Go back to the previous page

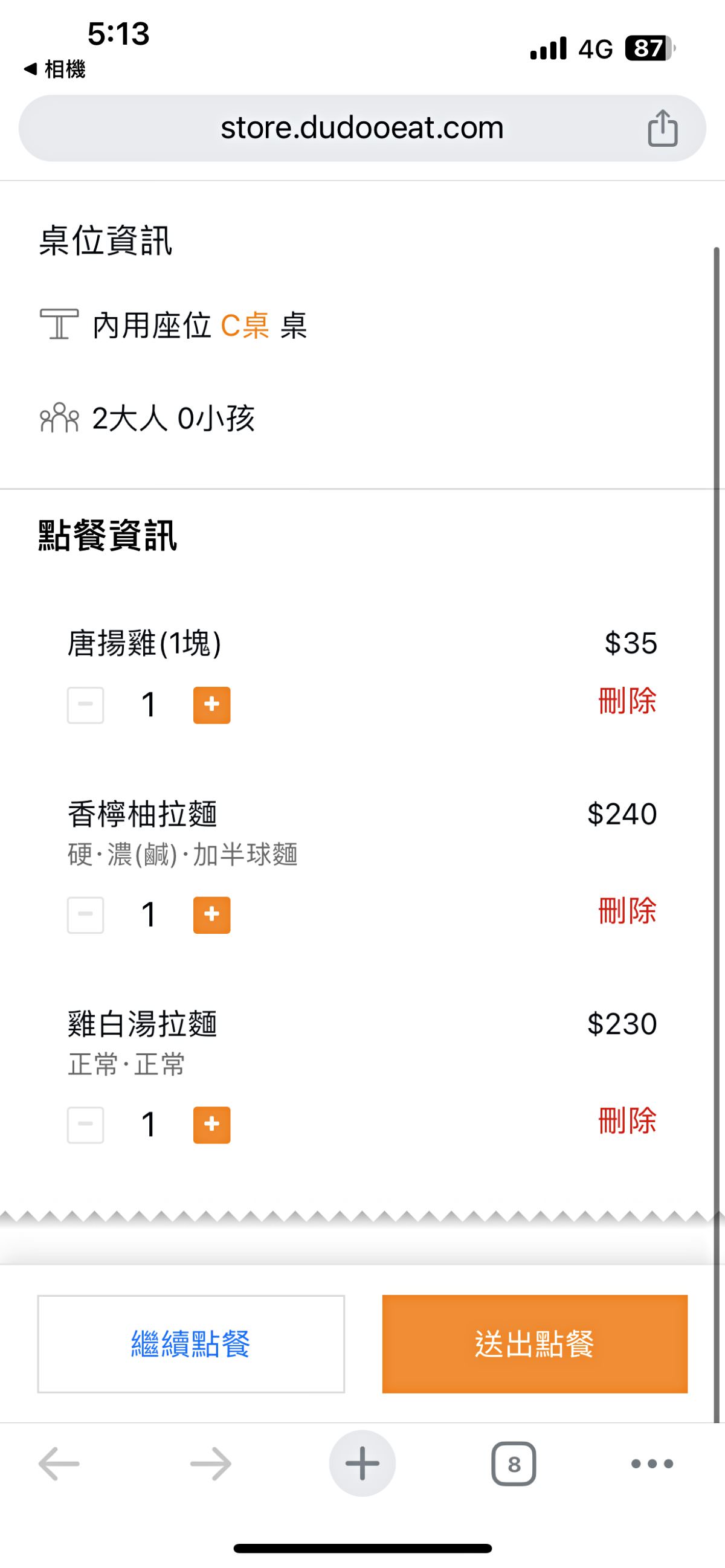(x=59, y=1464)
